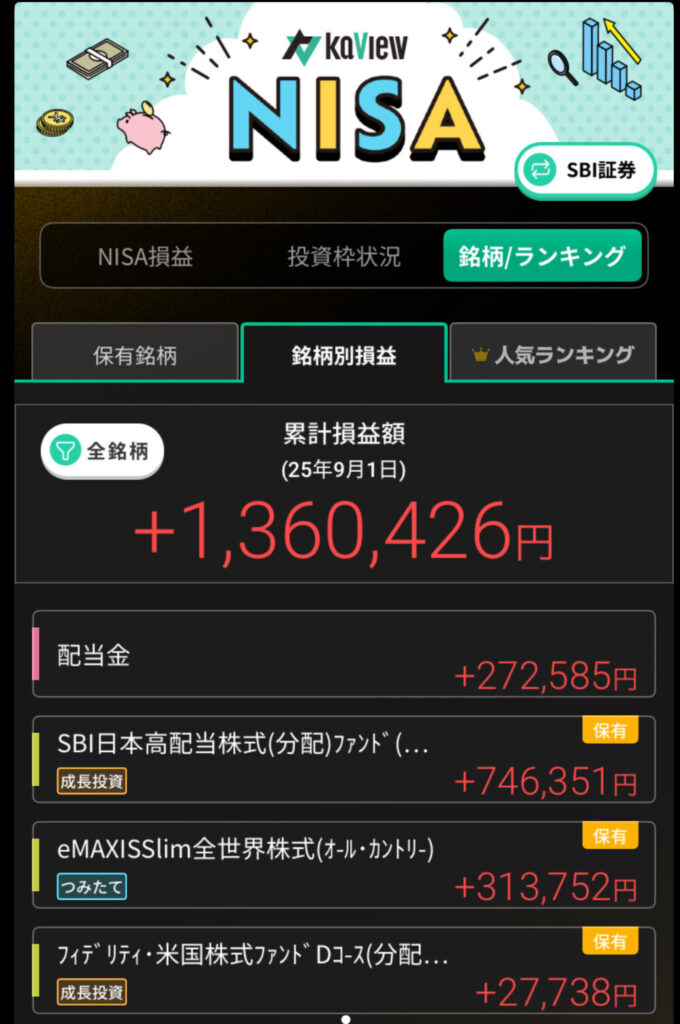
Task: Open the 全銘柄 filter chip
Action: tap(102, 451)
